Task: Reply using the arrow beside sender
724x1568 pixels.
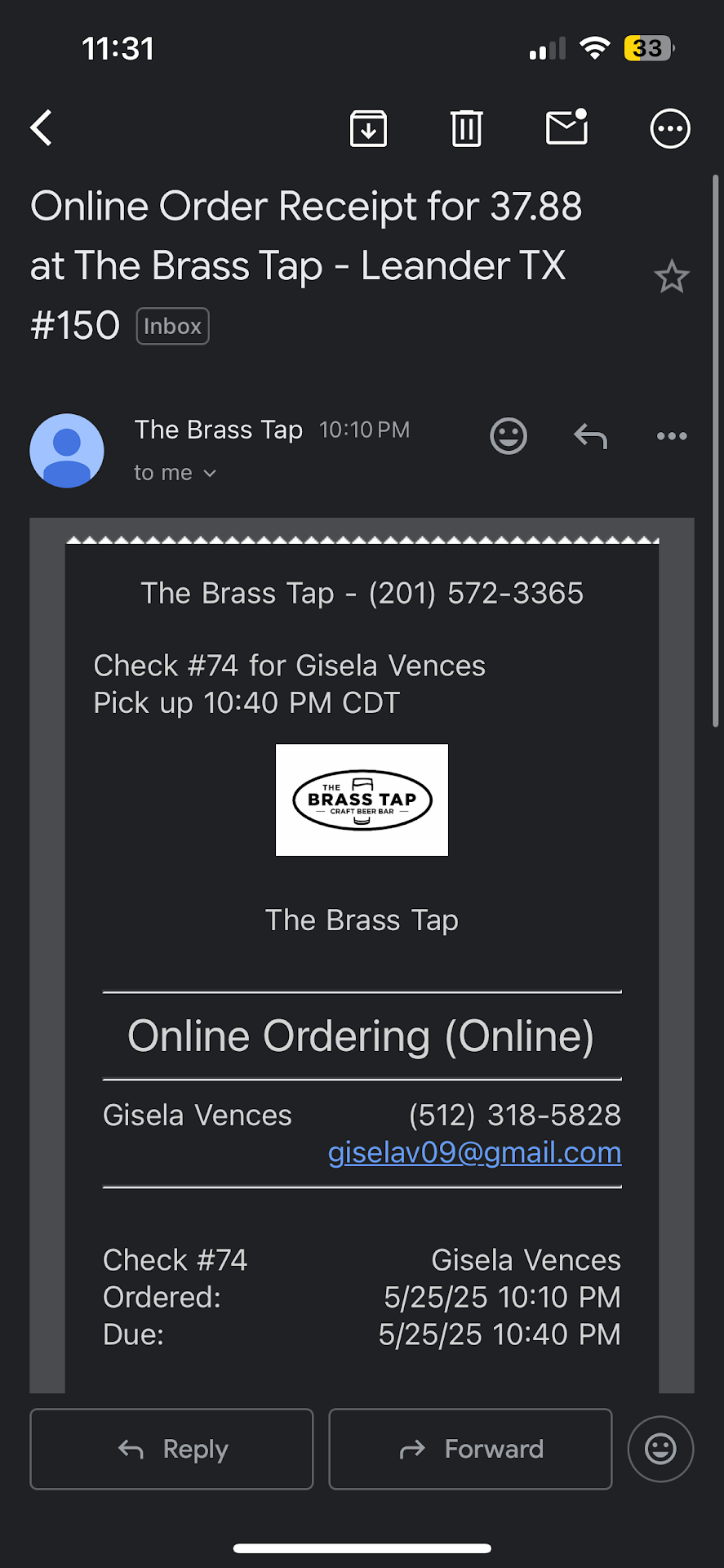Action: tap(590, 436)
